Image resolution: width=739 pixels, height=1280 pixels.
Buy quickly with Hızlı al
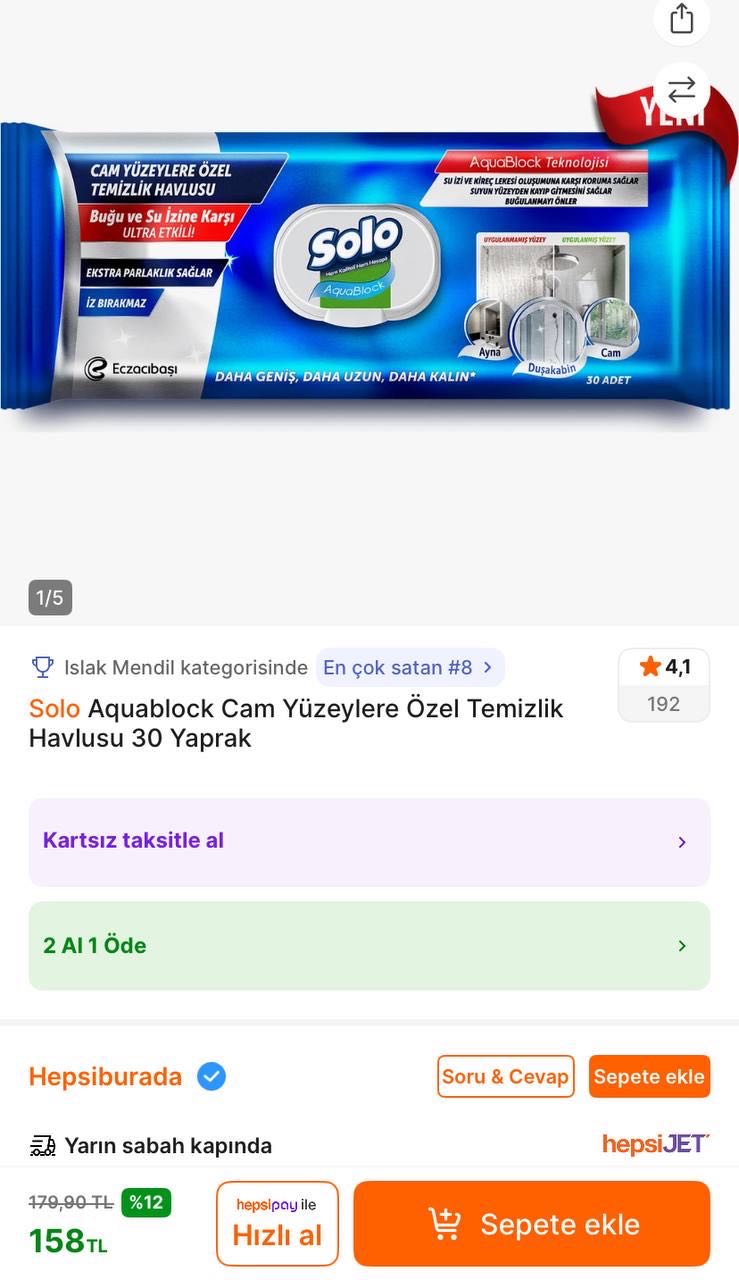coord(277,1224)
